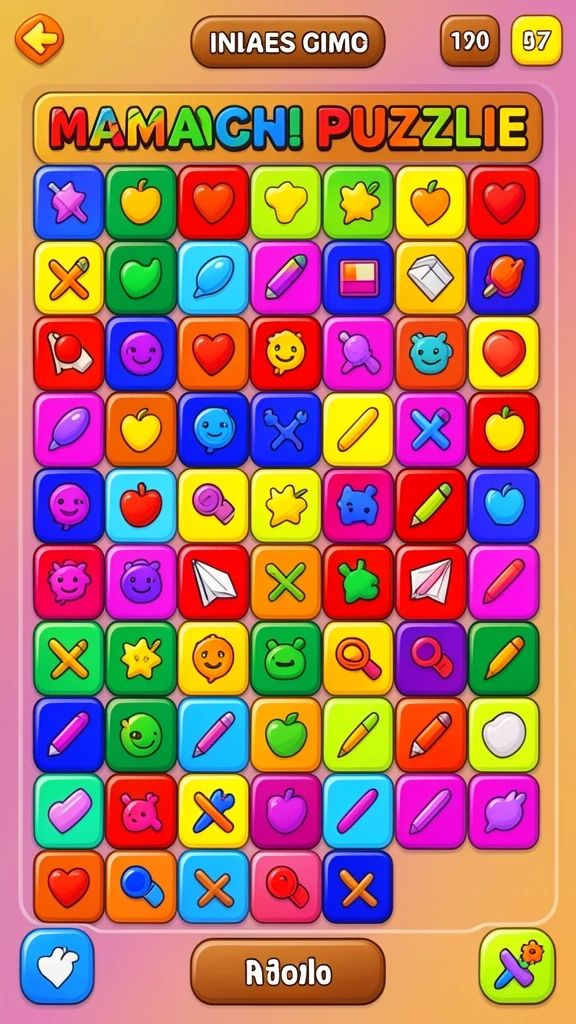Tap the teal tile with purple heart

click(69, 810)
